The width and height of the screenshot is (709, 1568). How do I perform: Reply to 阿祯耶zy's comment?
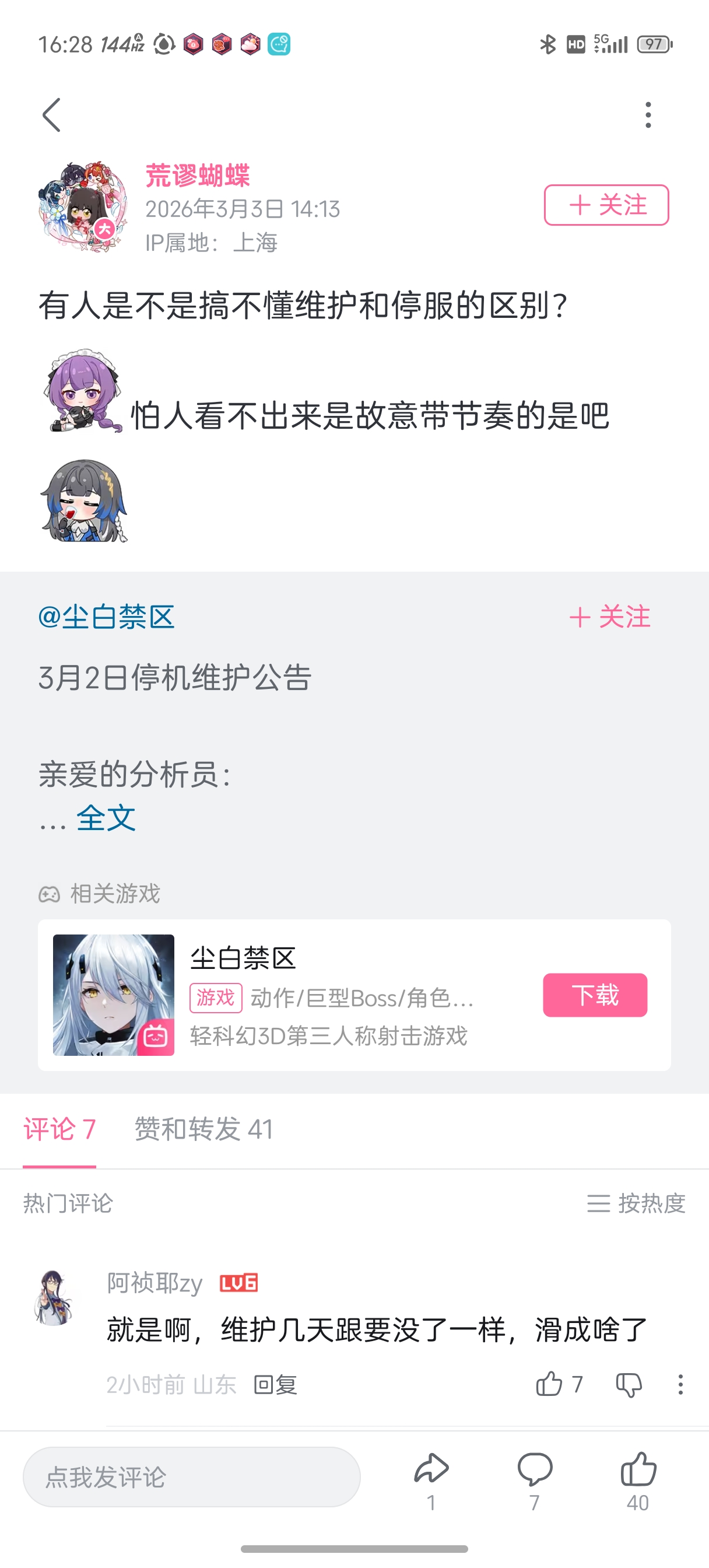click(x=276, y=1385)
